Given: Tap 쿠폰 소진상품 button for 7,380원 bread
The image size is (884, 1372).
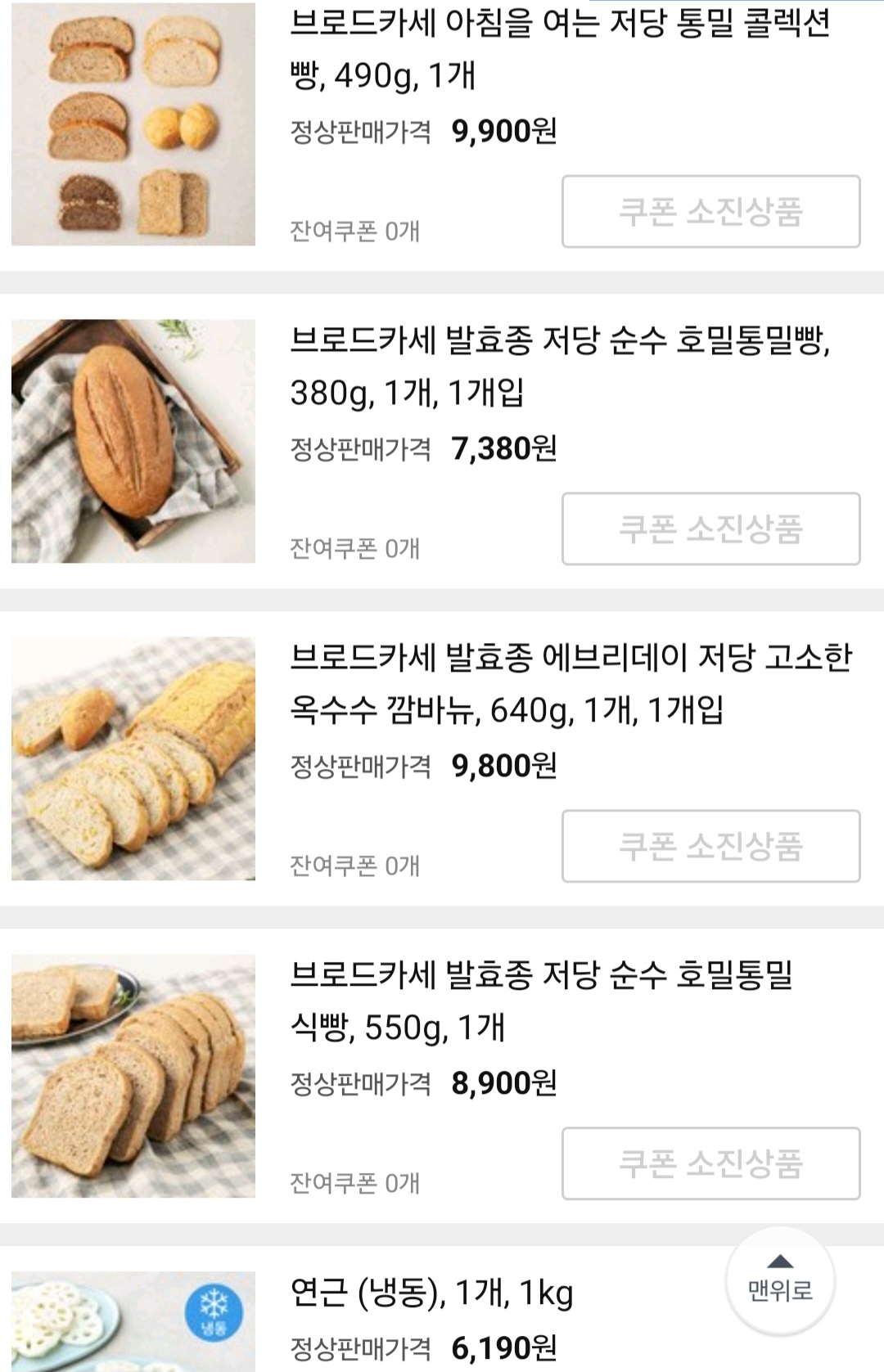Looking at the screenshot, I should [x=710, y=529].
